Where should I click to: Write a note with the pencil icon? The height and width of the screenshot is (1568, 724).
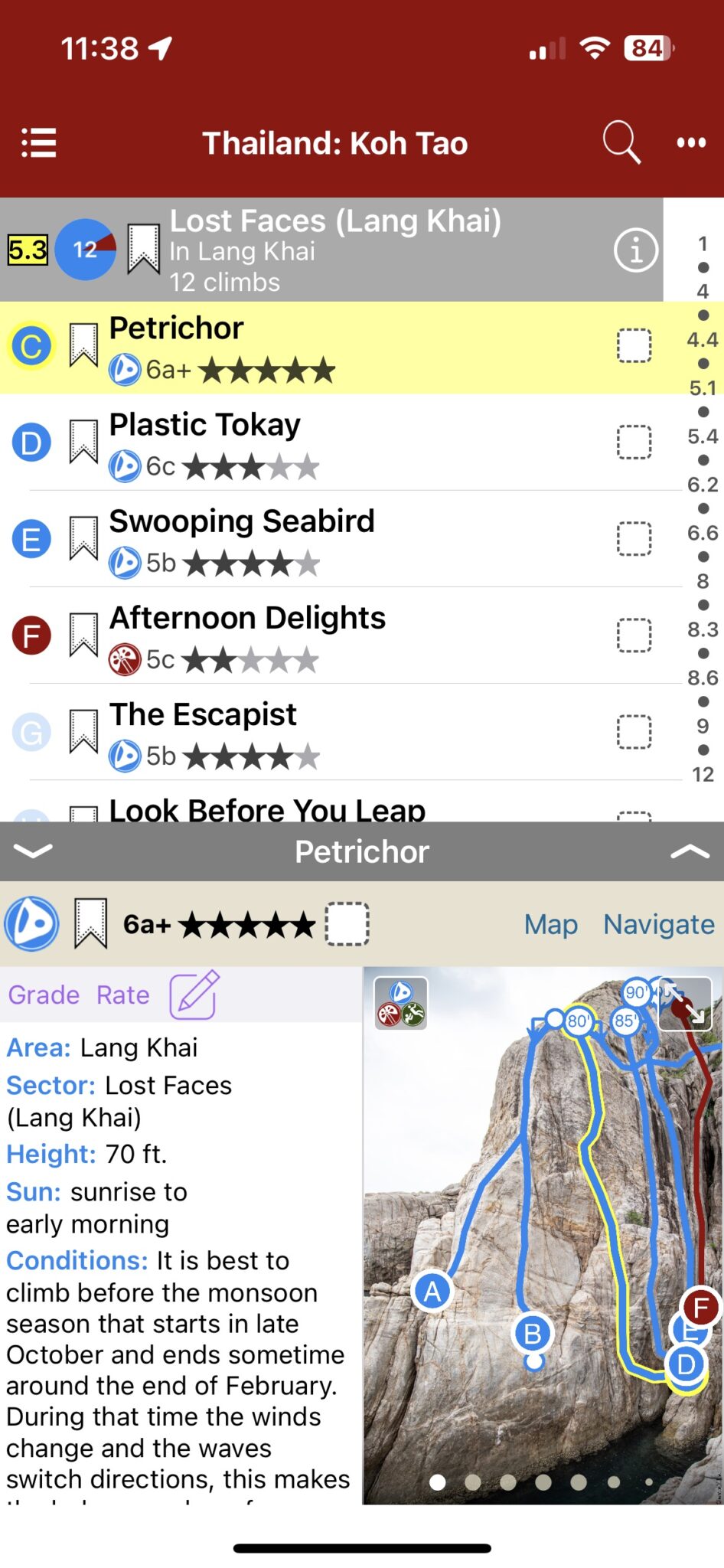(x=194, y=995)
